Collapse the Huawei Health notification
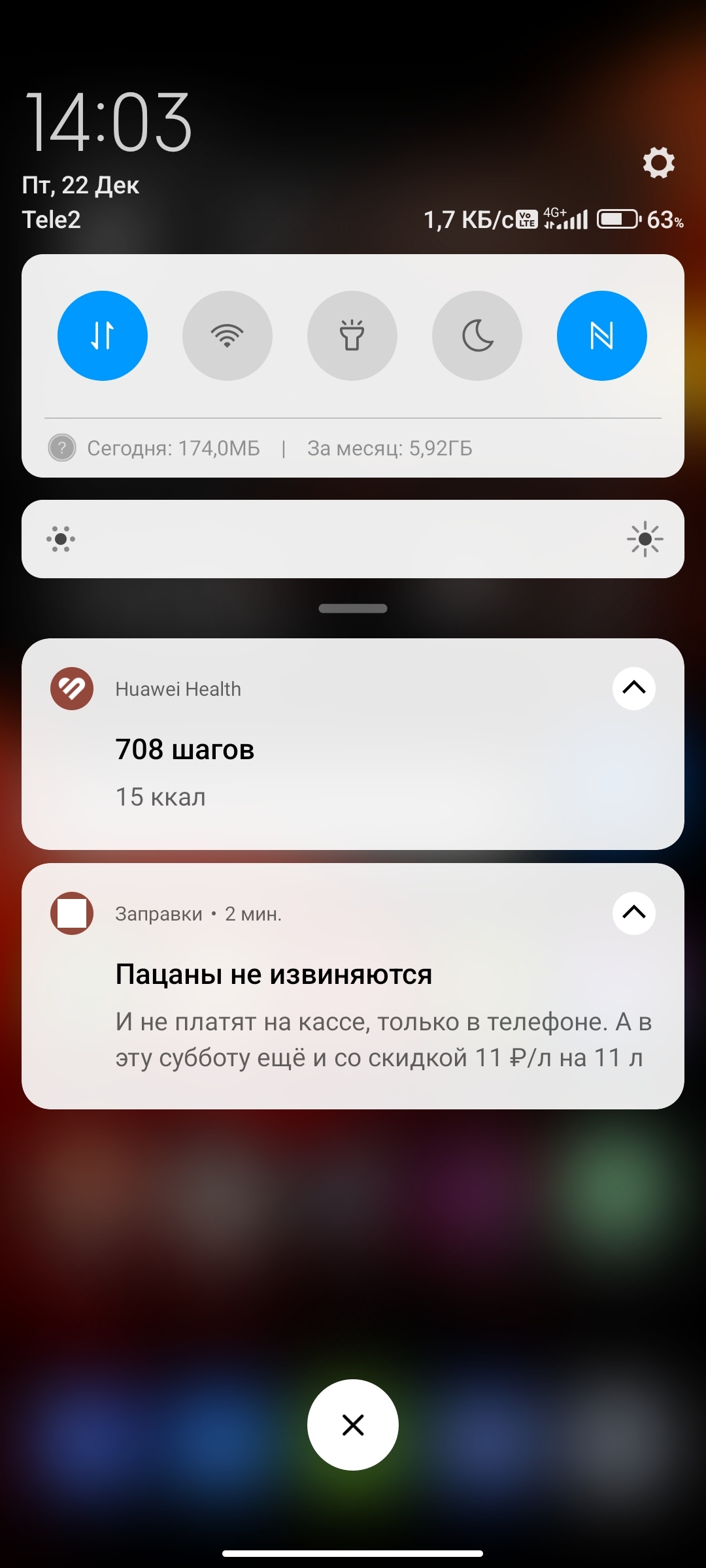 tap(633, 688)
